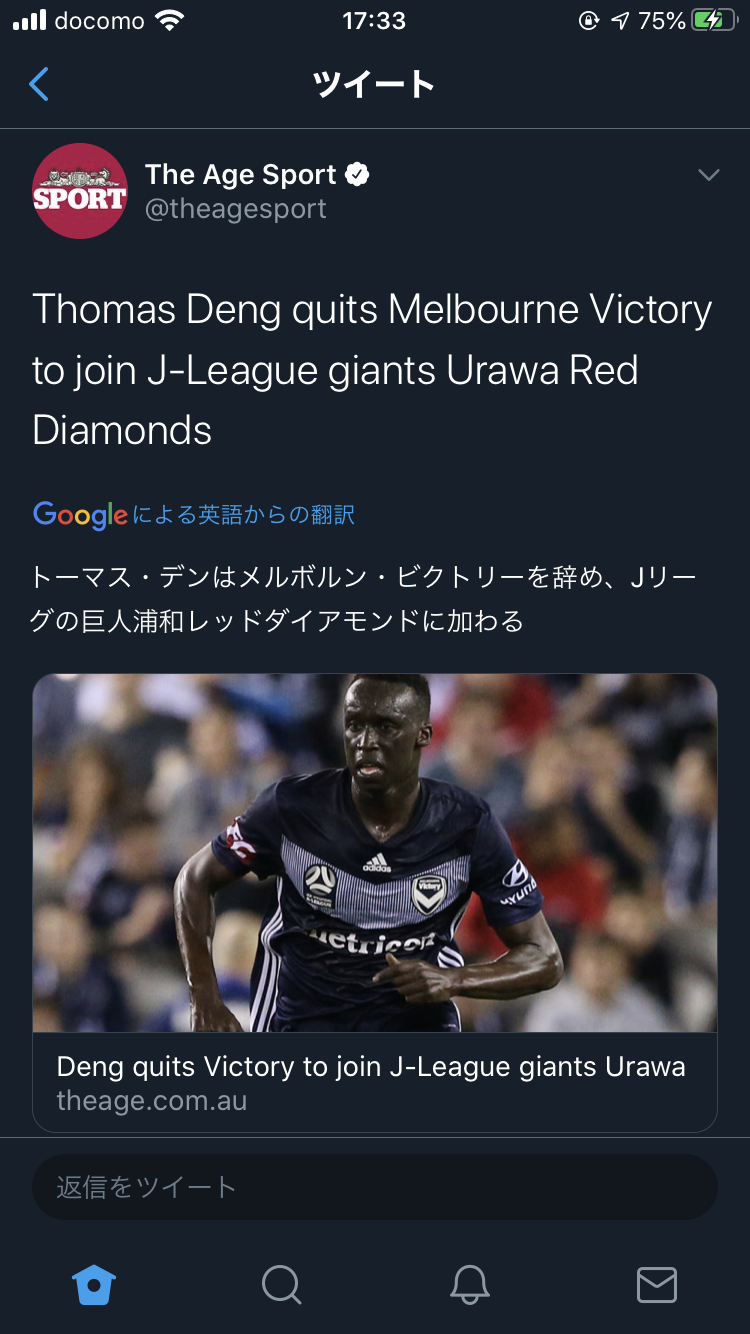Open The Age Sport profile picture
This screenshot has width=750, height=1334.
(x=80, y=191)
